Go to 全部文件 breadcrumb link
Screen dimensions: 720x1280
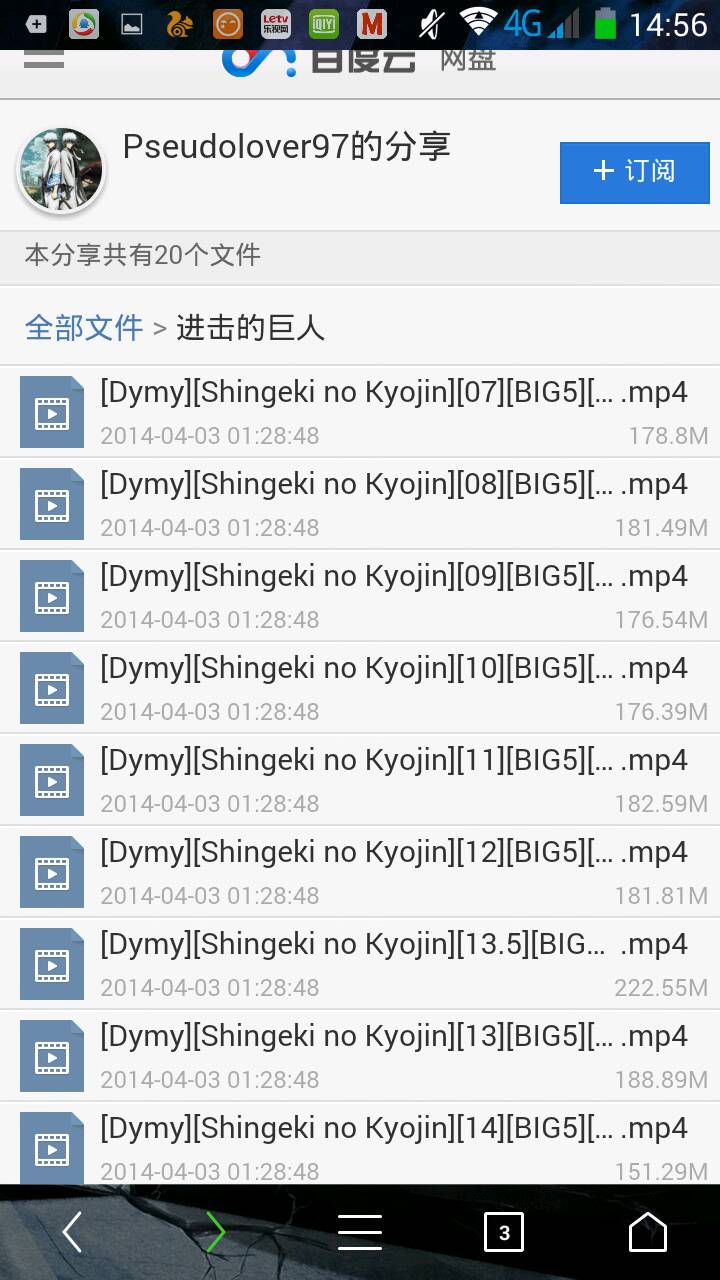[84, 328]
